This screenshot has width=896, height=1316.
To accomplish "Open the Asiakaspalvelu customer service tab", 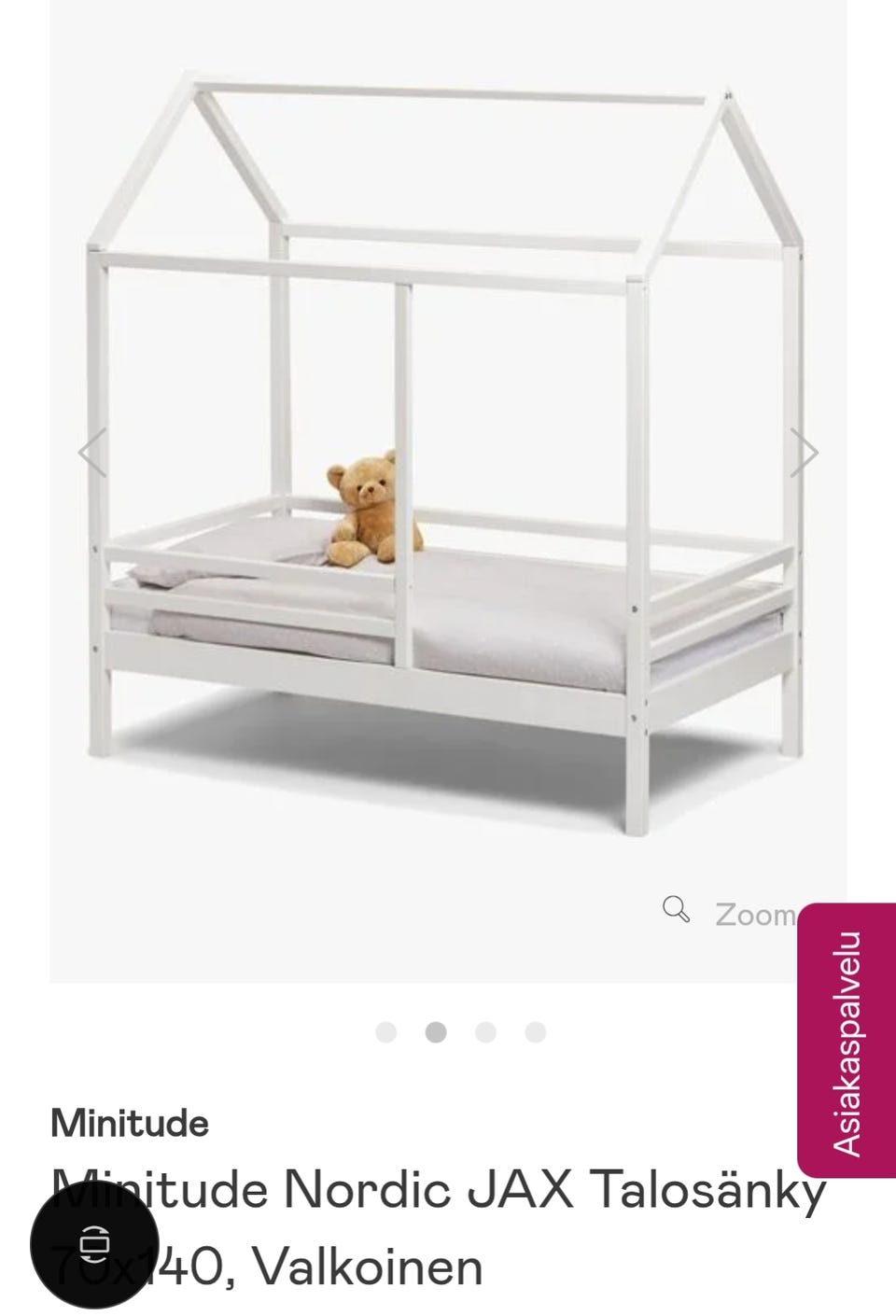I will tap(846, 1041).
